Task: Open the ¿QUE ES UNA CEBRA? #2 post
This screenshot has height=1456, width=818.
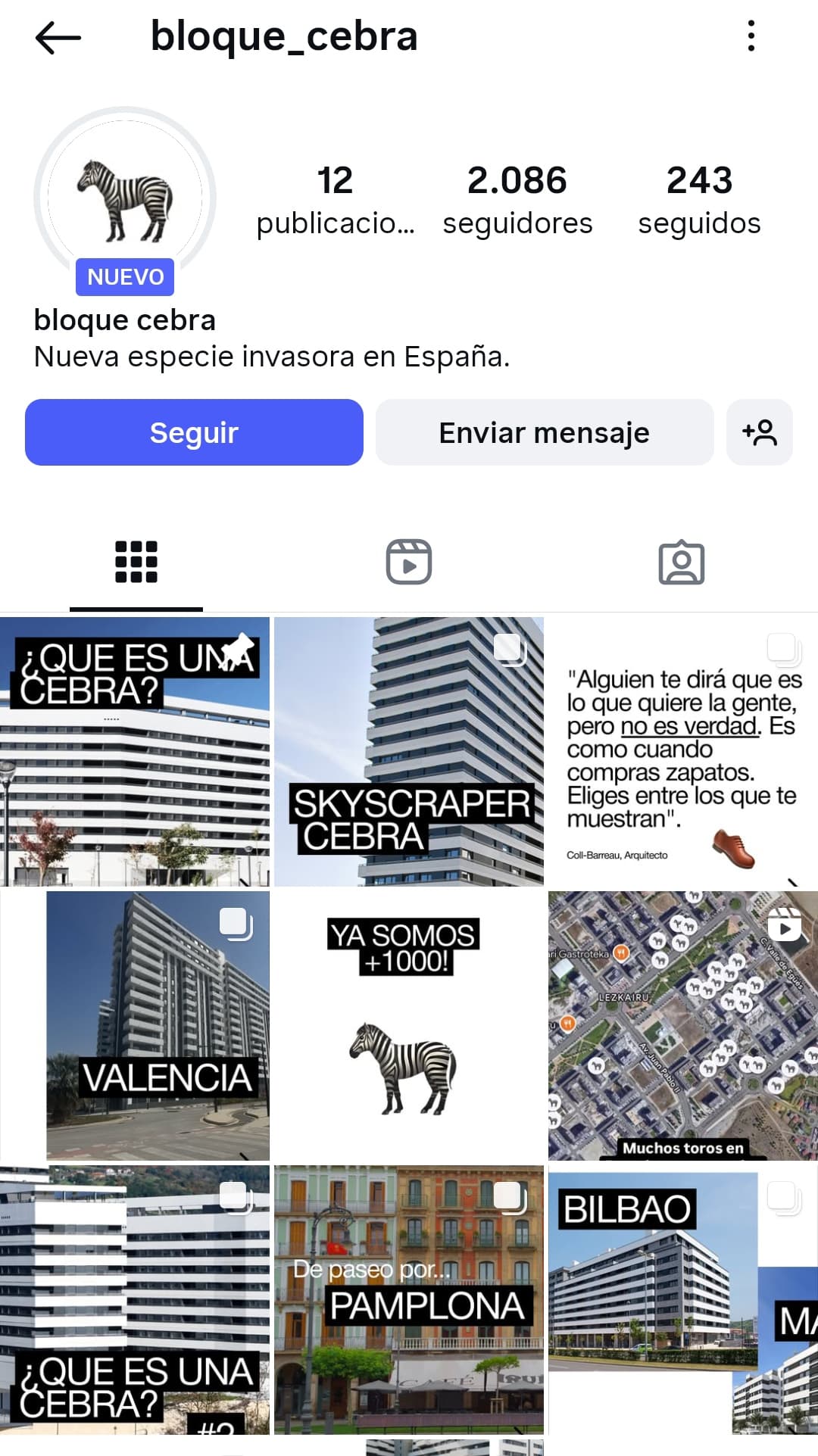Action: tap(135, 1299)
